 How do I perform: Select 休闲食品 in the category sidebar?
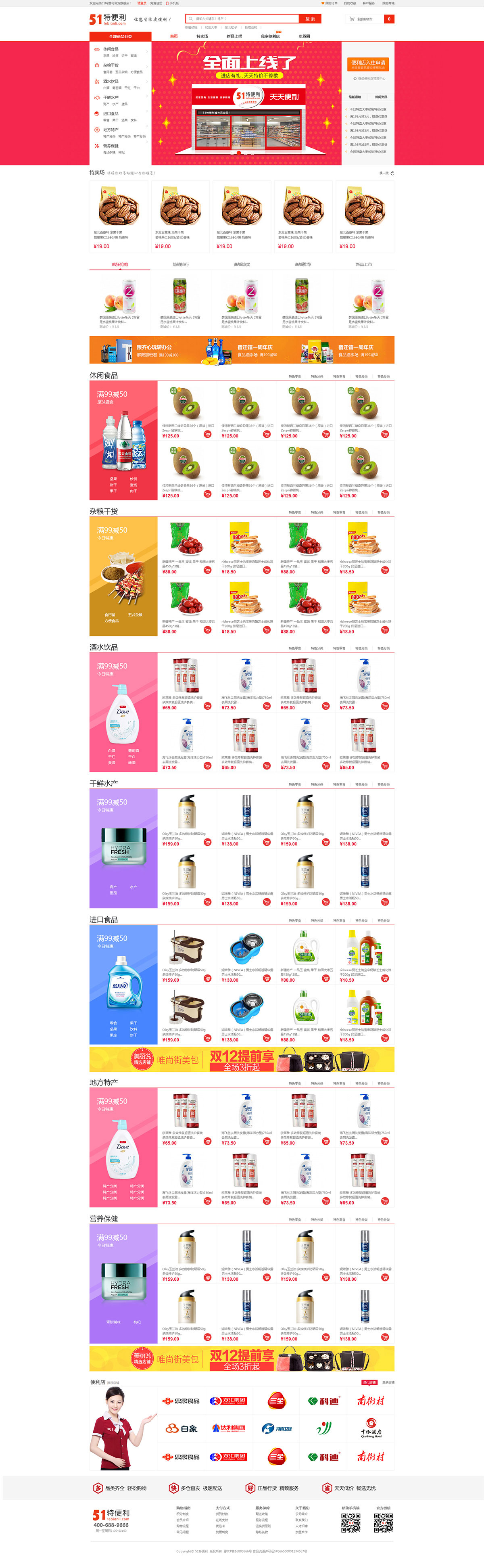pos(111,49)
